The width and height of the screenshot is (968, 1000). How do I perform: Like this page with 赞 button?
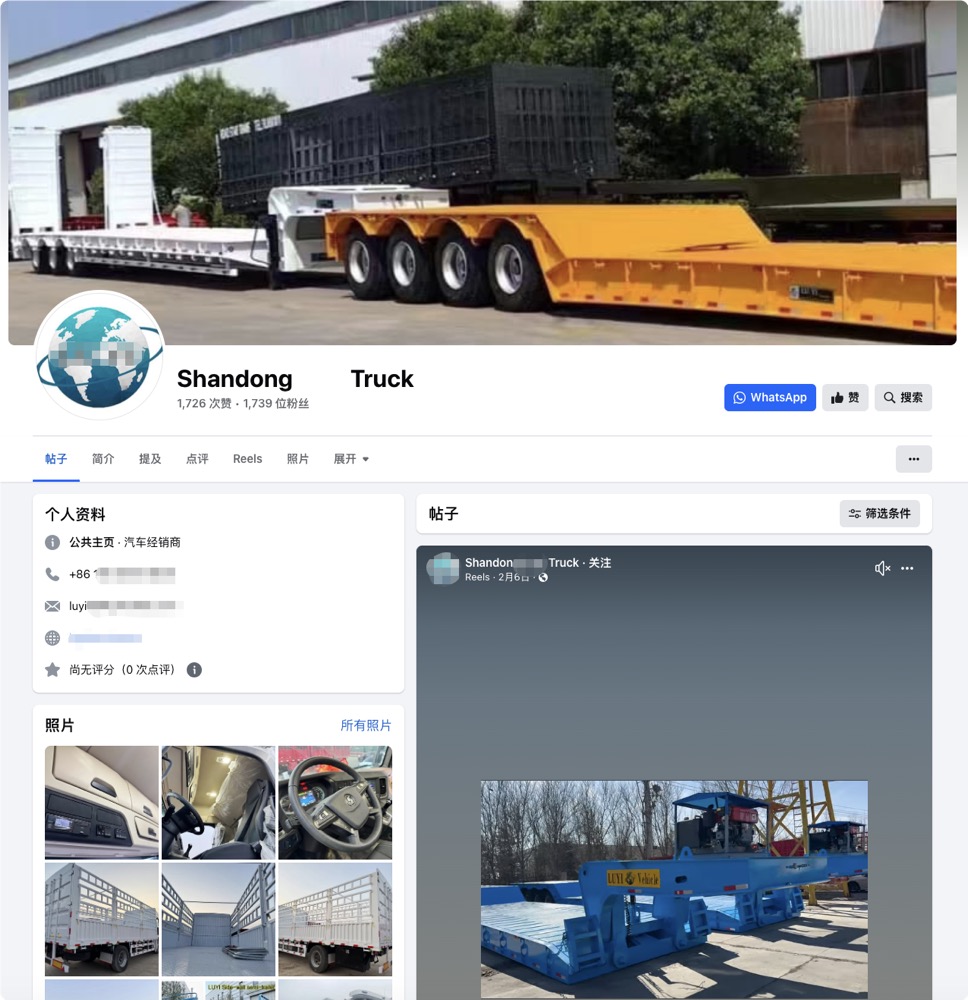pos(844,398)
